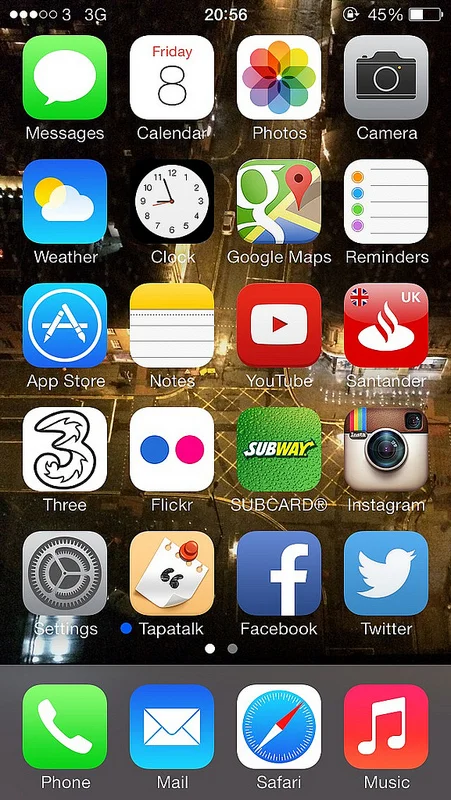
Task: Launch the Notes app
Action: pyautogui.click(x=172, y=326)
